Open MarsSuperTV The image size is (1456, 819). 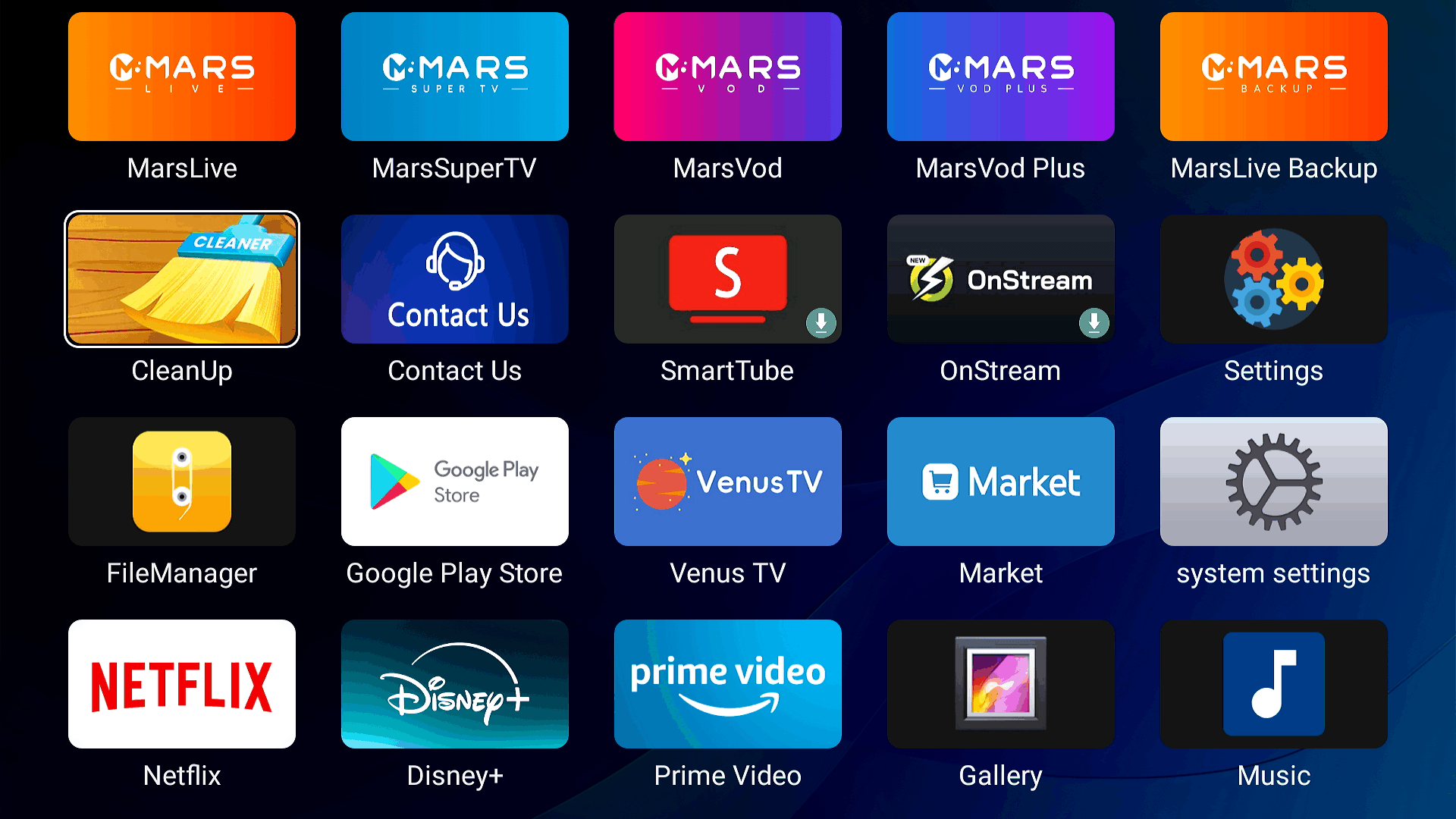(x=455, y=77)
